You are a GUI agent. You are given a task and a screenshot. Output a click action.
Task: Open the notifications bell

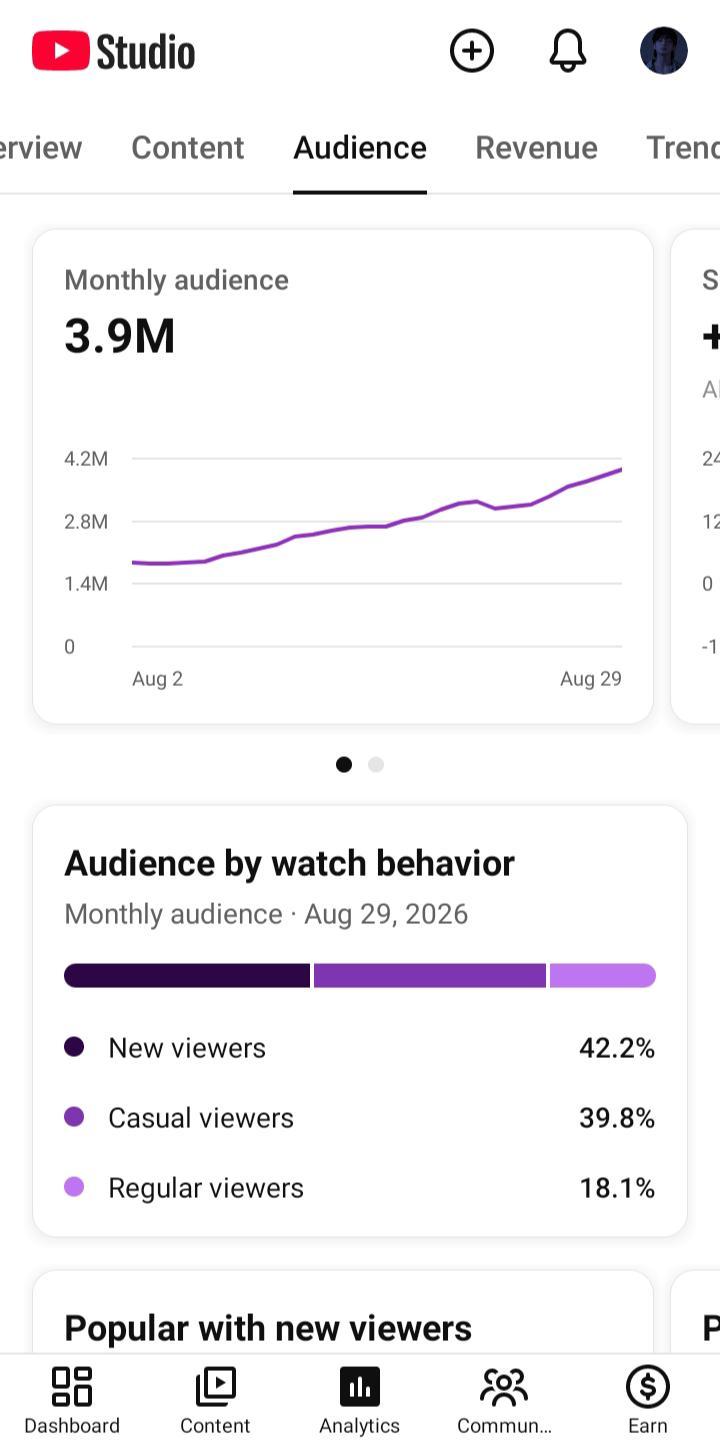[x=568, y=51]
